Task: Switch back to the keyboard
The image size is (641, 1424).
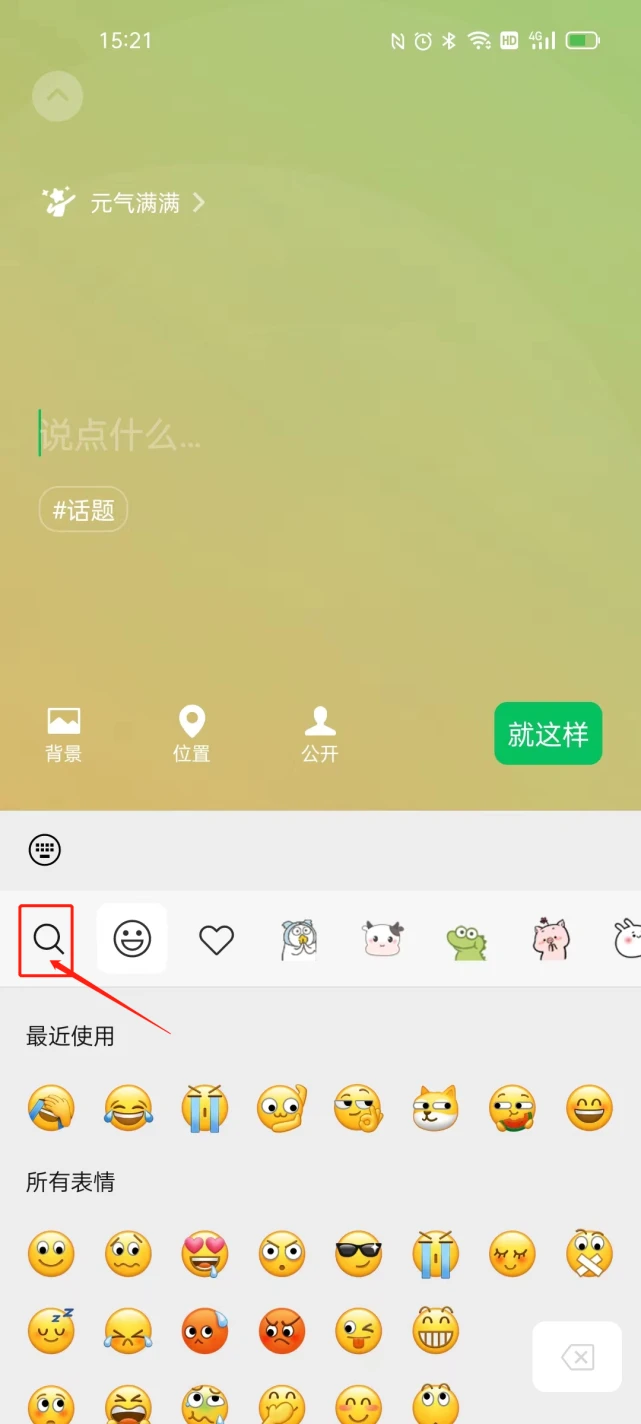Action: coord(45,850)
